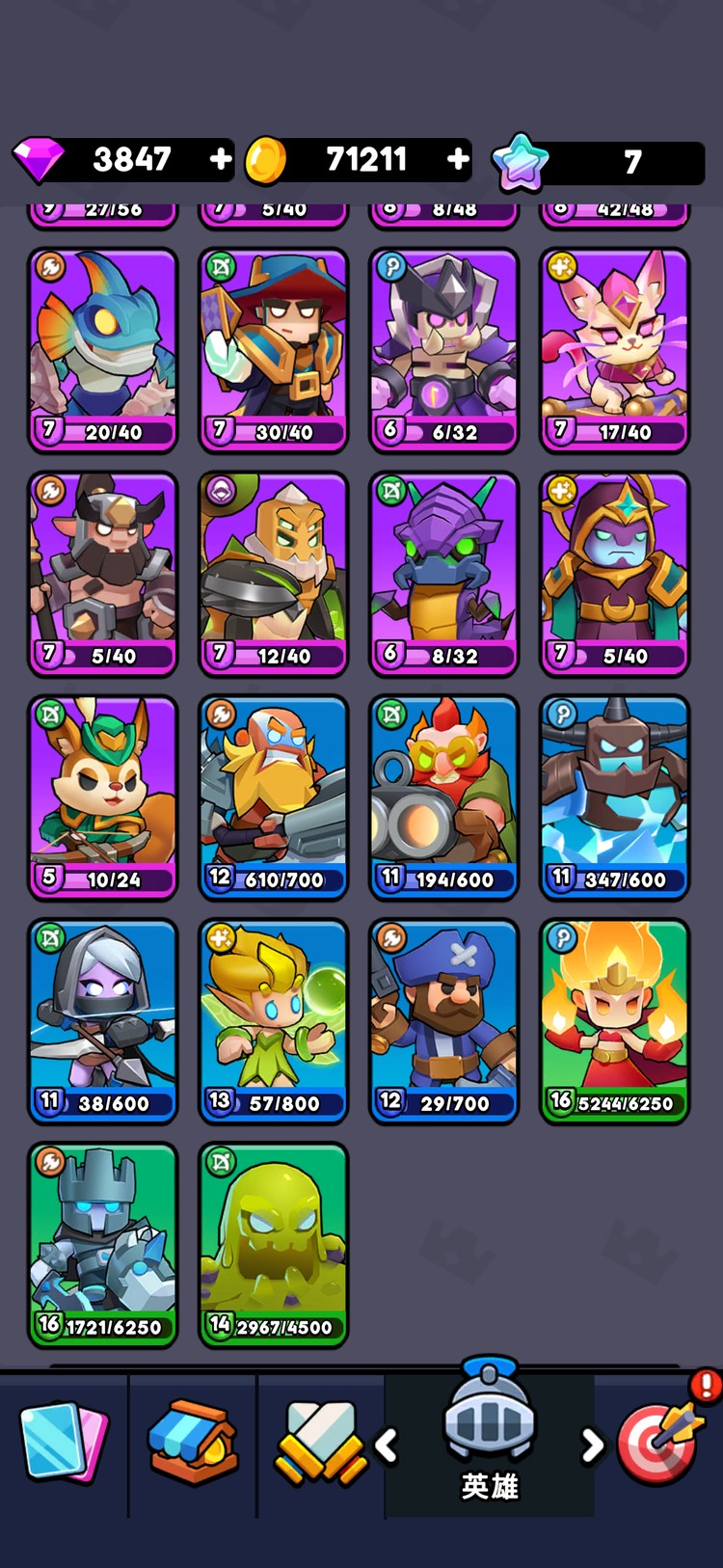Open the squirrel archer card 10/24
The image size is (723, 1568).
click(x=103, y=797)
